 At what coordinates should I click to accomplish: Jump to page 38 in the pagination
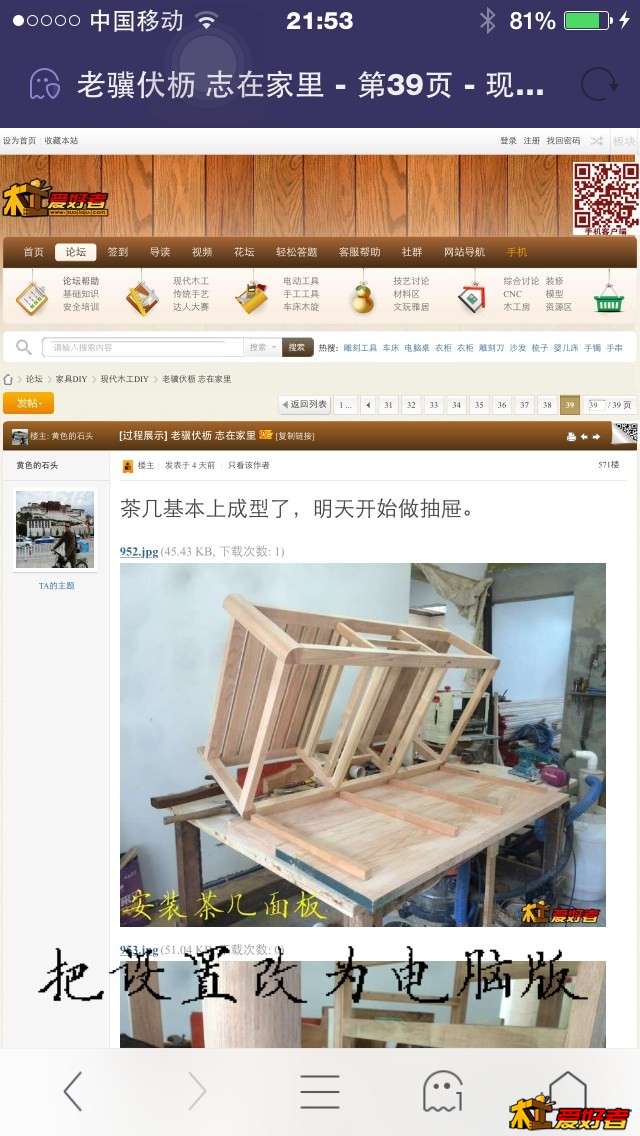point(546,405)
